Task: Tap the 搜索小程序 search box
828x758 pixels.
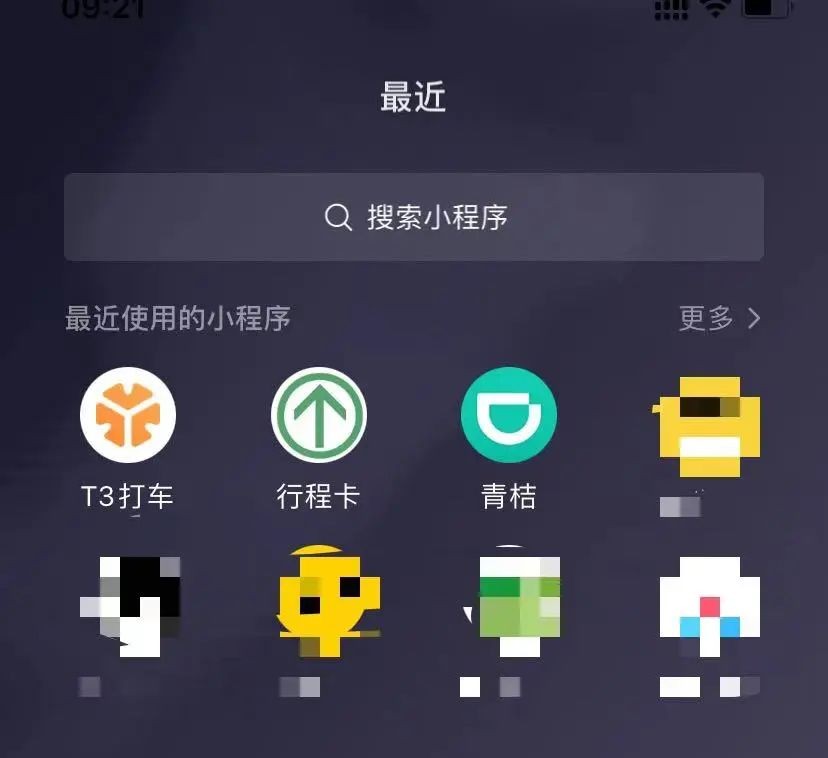Action: click(x=413, y=217)
